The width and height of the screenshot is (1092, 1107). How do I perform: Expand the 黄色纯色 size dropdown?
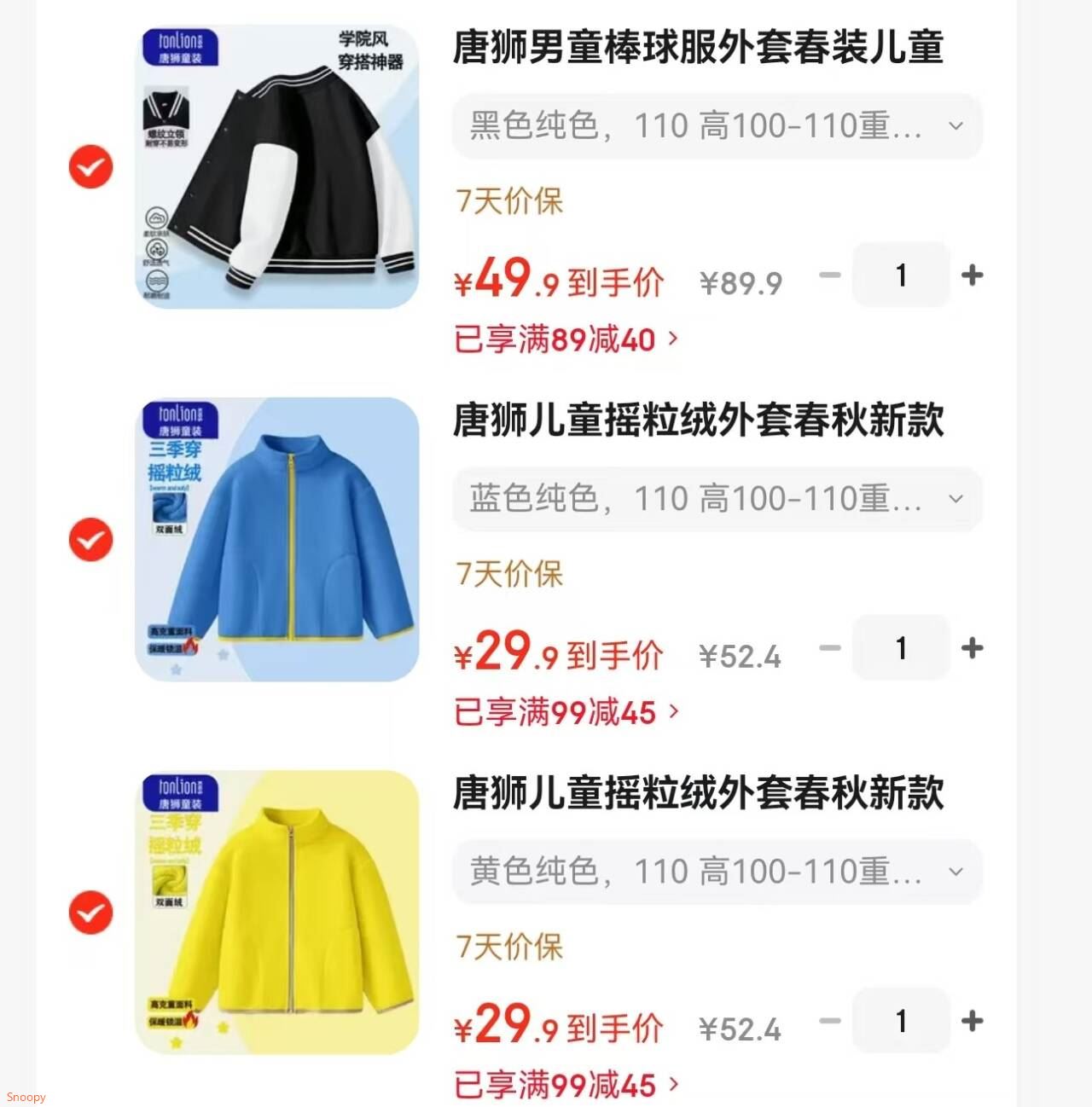pyautogui.click(x=717, y=871)
